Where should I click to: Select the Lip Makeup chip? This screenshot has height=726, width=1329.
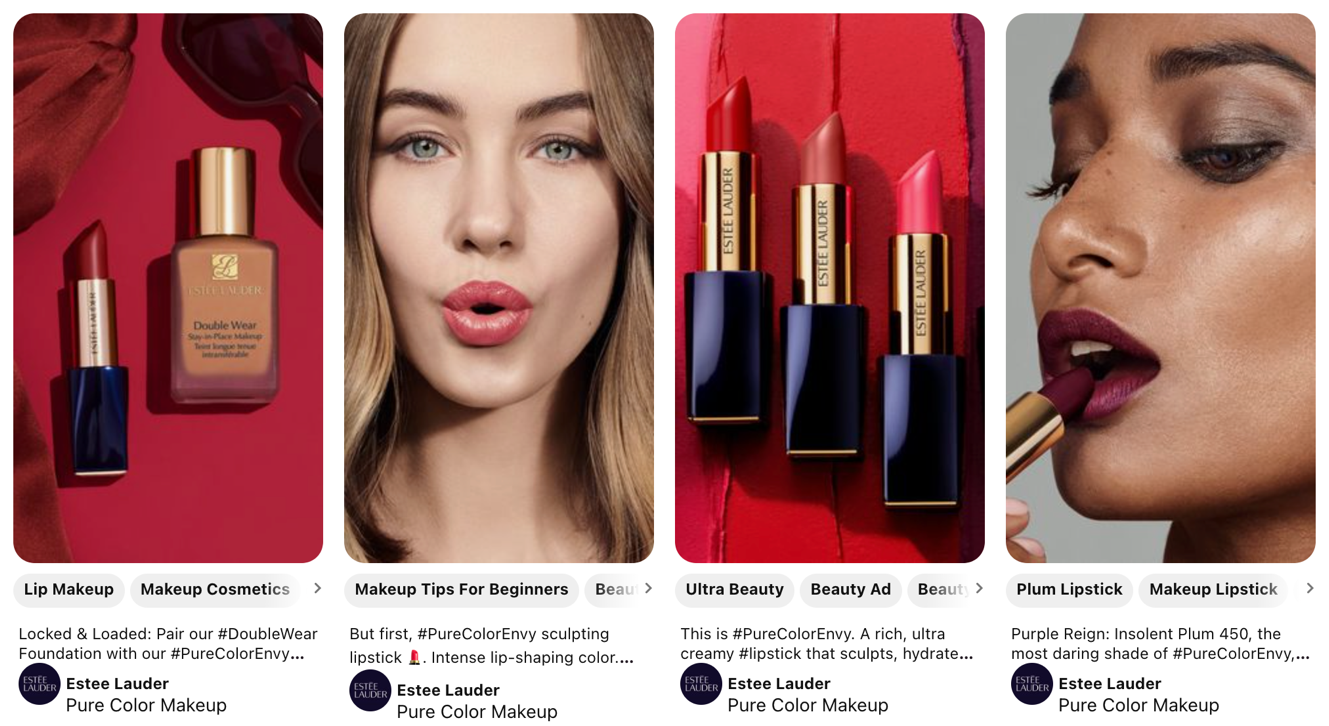coord(69,590)
